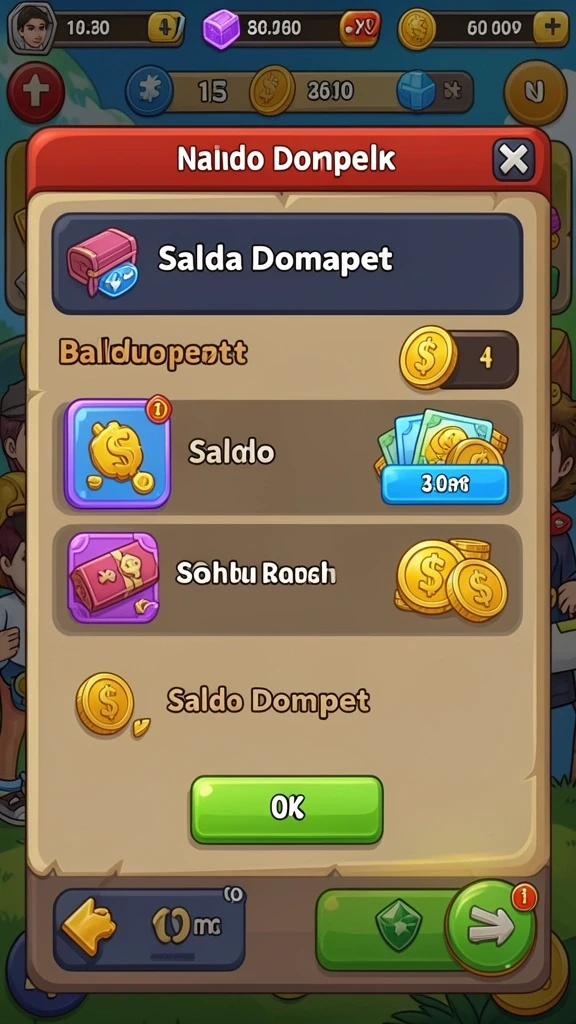The image size is (576, 1024).
Task: Close the Nalido Donpelk dialog
Action: (x=513, y=160)
